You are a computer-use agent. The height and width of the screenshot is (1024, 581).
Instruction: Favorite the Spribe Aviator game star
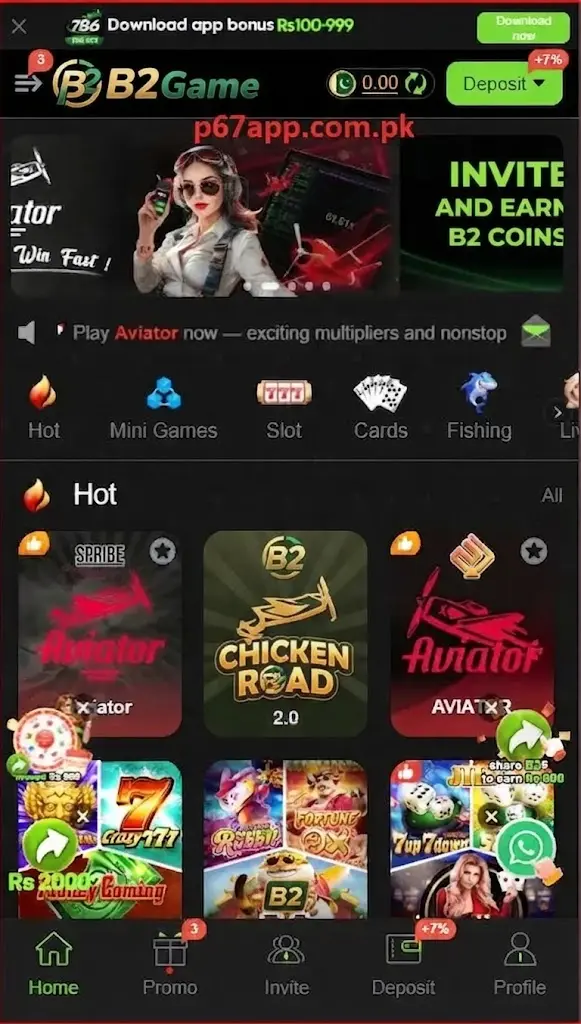[163, 552]
